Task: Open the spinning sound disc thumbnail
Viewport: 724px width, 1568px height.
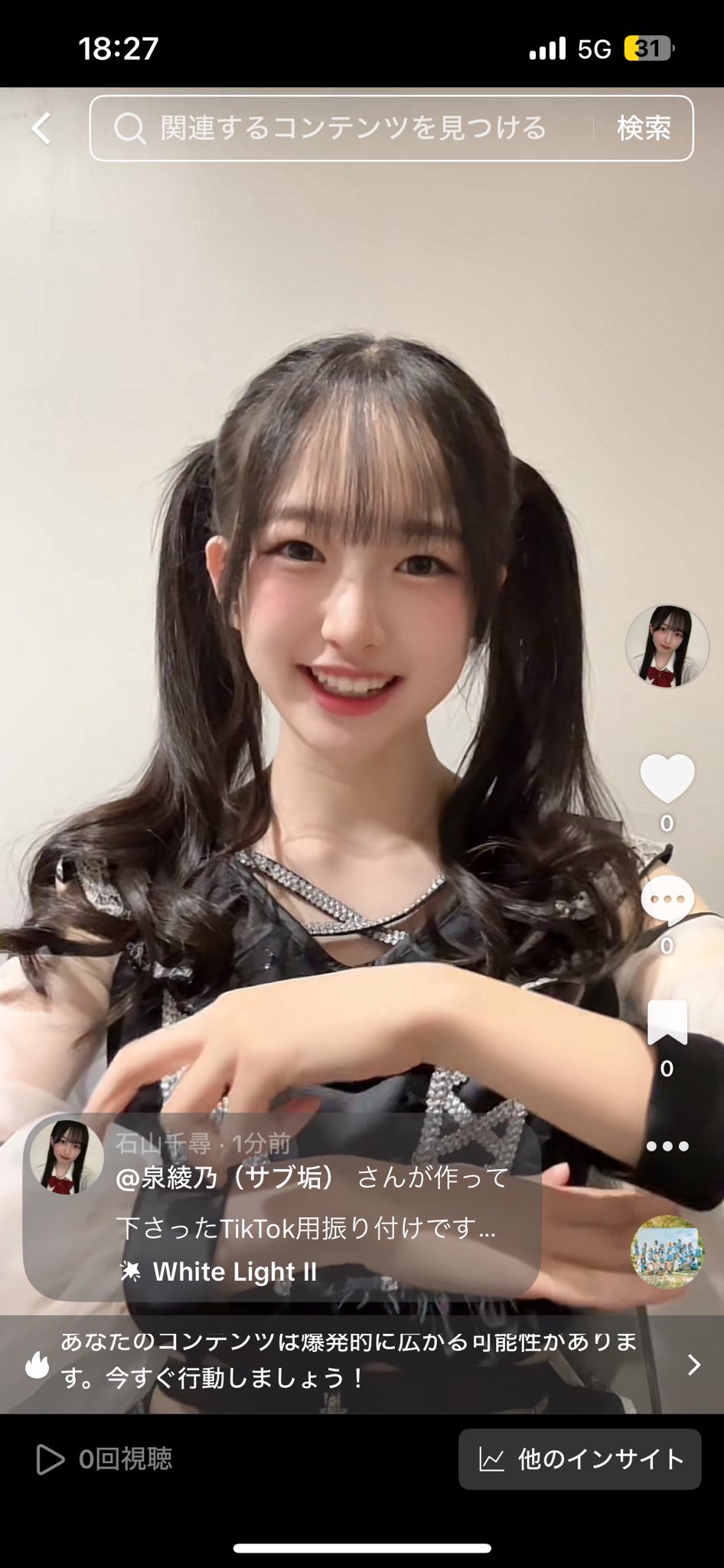Action: tap(667, 1251)
